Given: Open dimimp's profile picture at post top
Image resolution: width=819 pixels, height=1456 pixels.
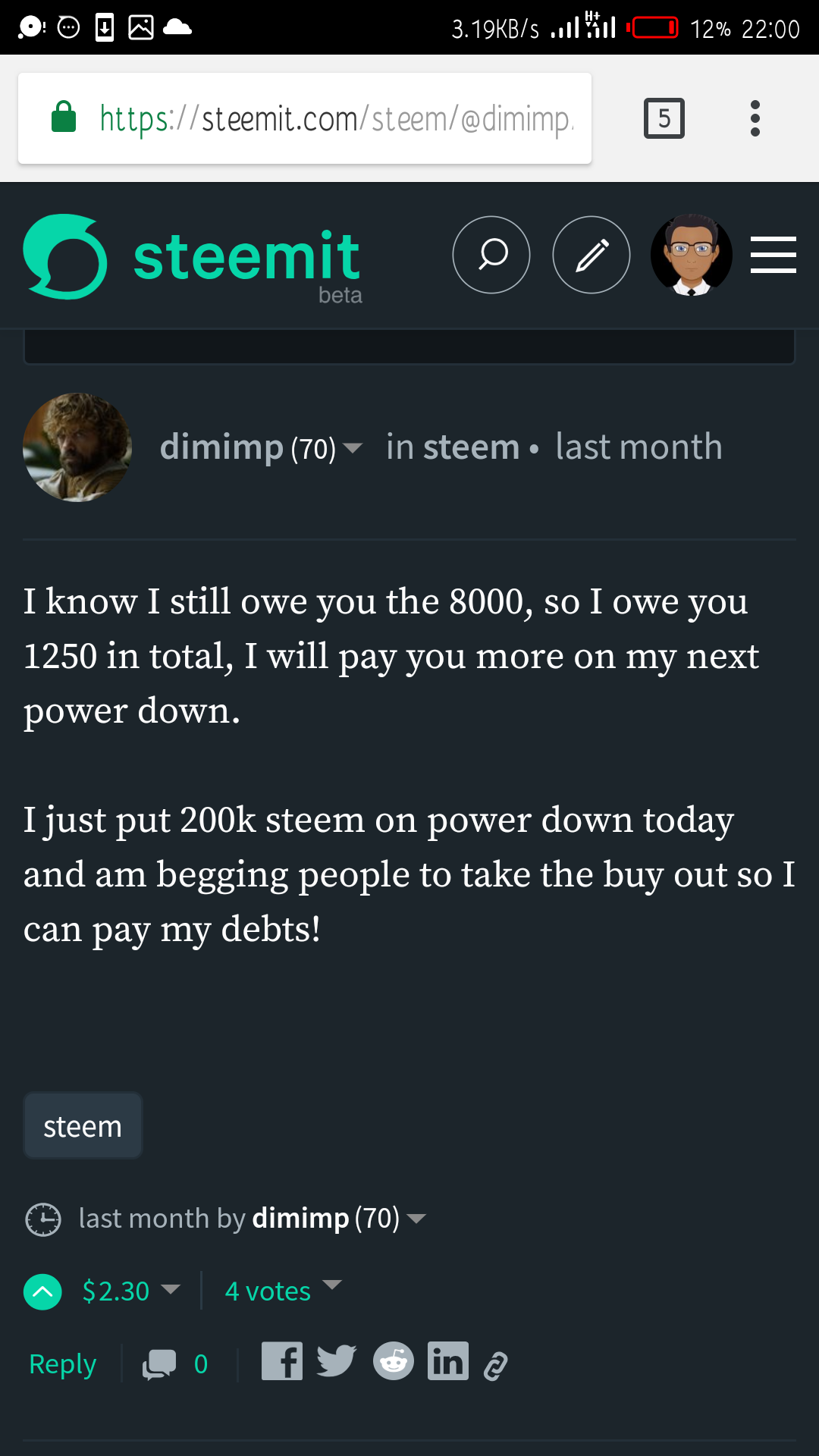Looking at the screenshot, I should (77, 447).
